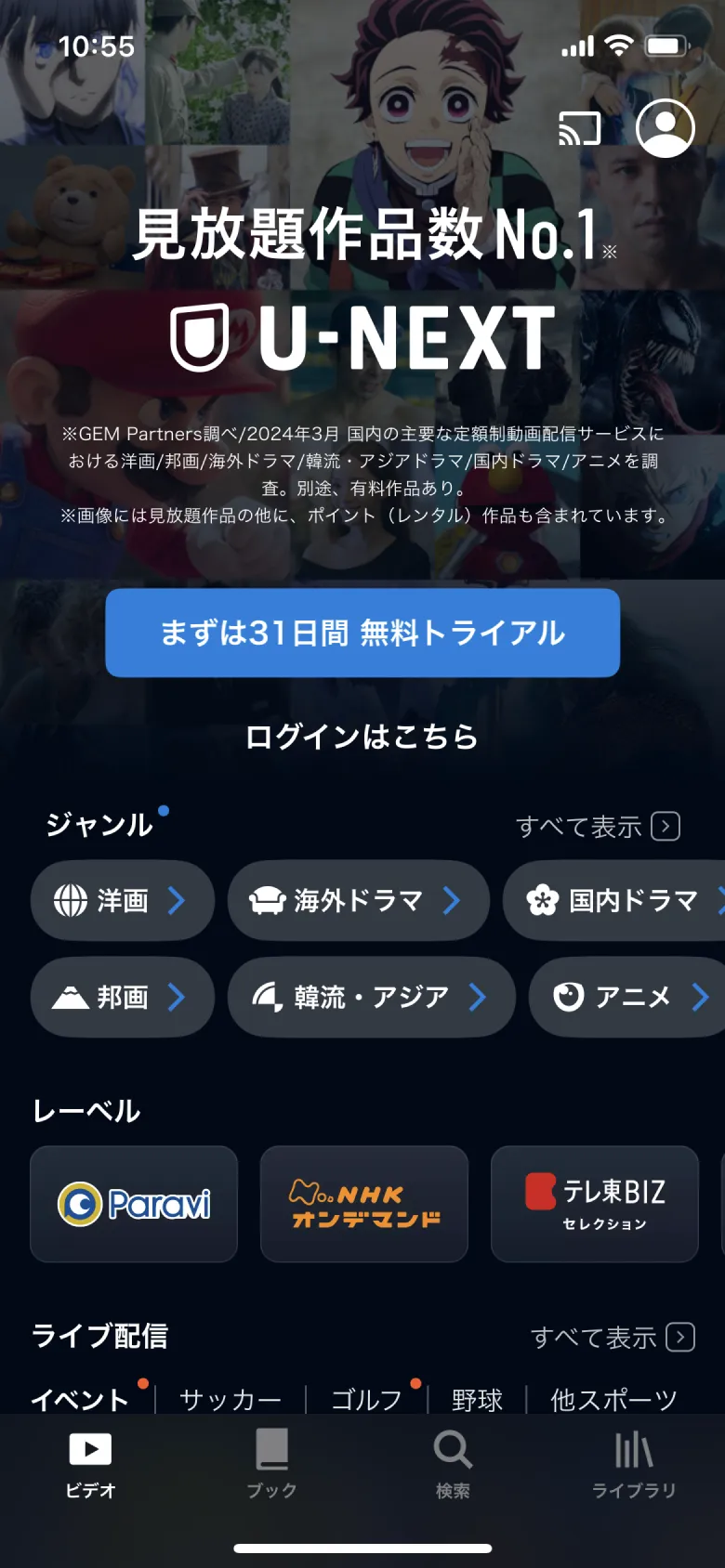Tap the 31日間 無料トライアル button

[362, 633]
